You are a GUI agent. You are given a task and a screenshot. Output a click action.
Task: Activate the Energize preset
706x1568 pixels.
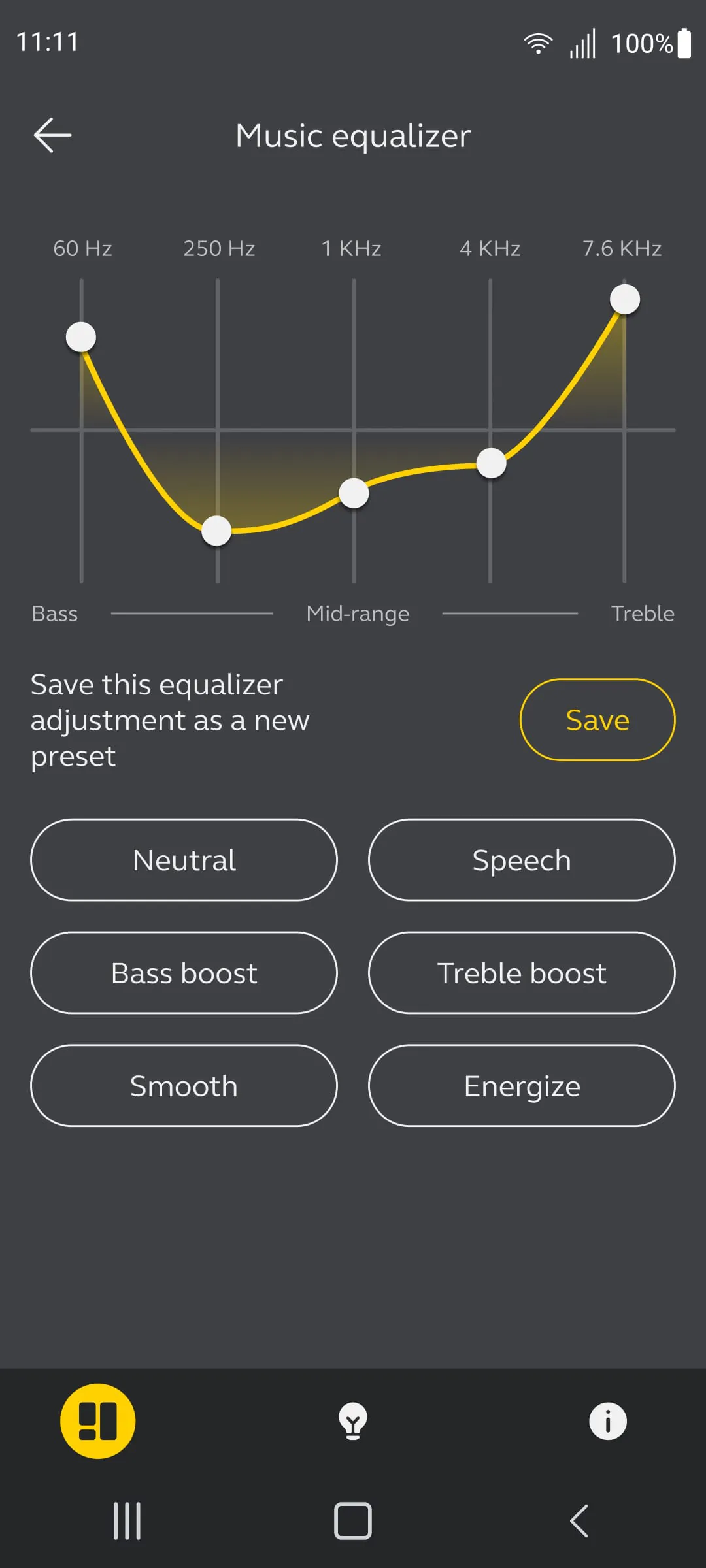click(522, 1086)
